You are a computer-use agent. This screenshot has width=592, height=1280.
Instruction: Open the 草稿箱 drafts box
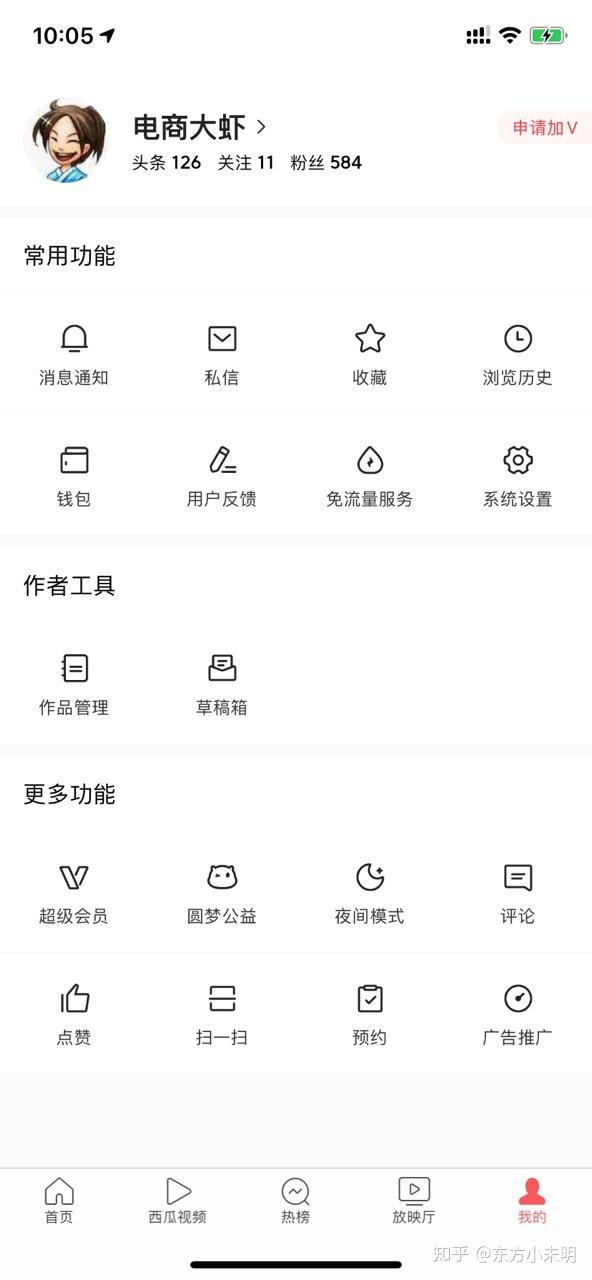click(222, 686)
